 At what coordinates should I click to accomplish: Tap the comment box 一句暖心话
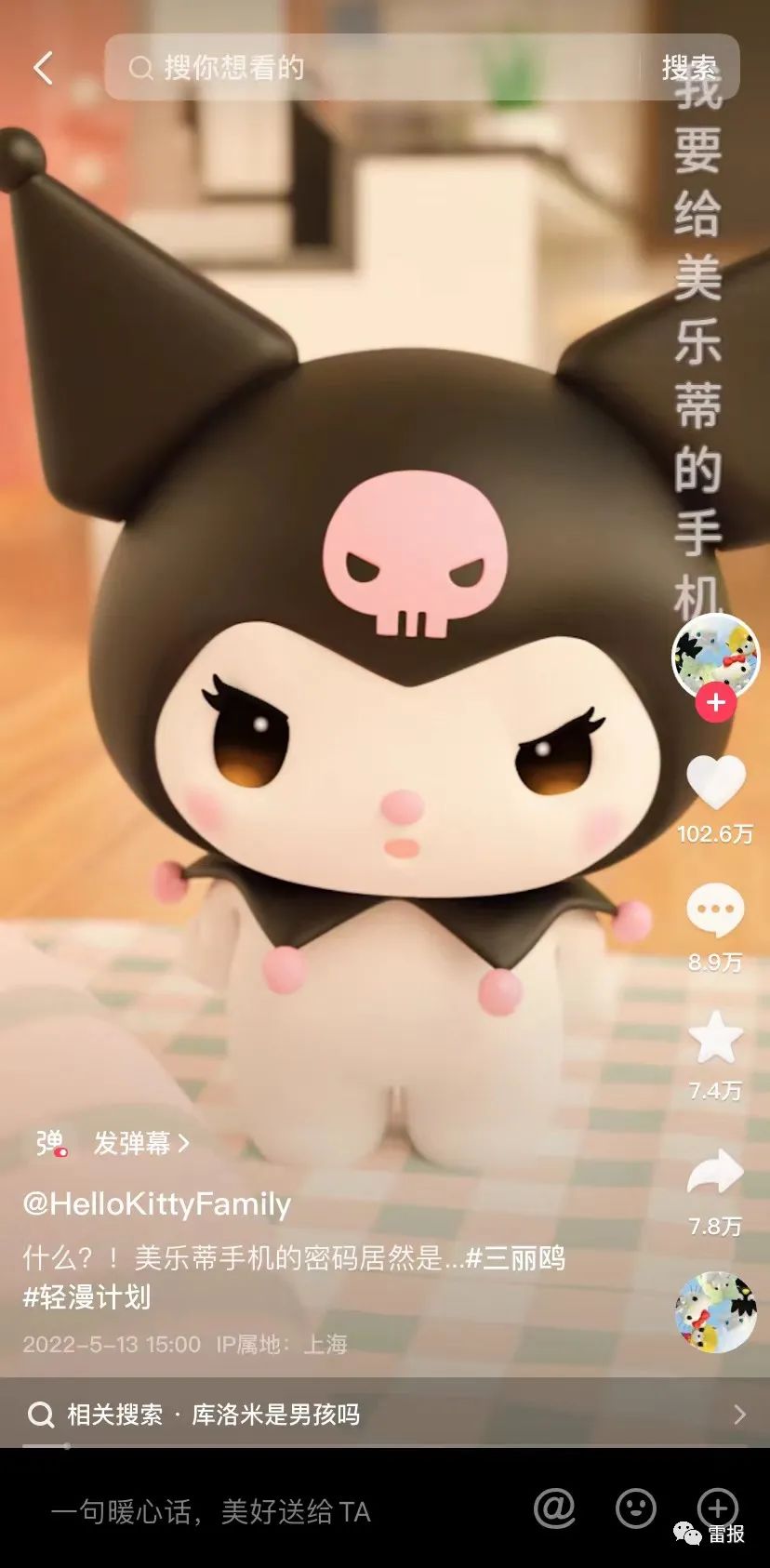[211, 1511]
